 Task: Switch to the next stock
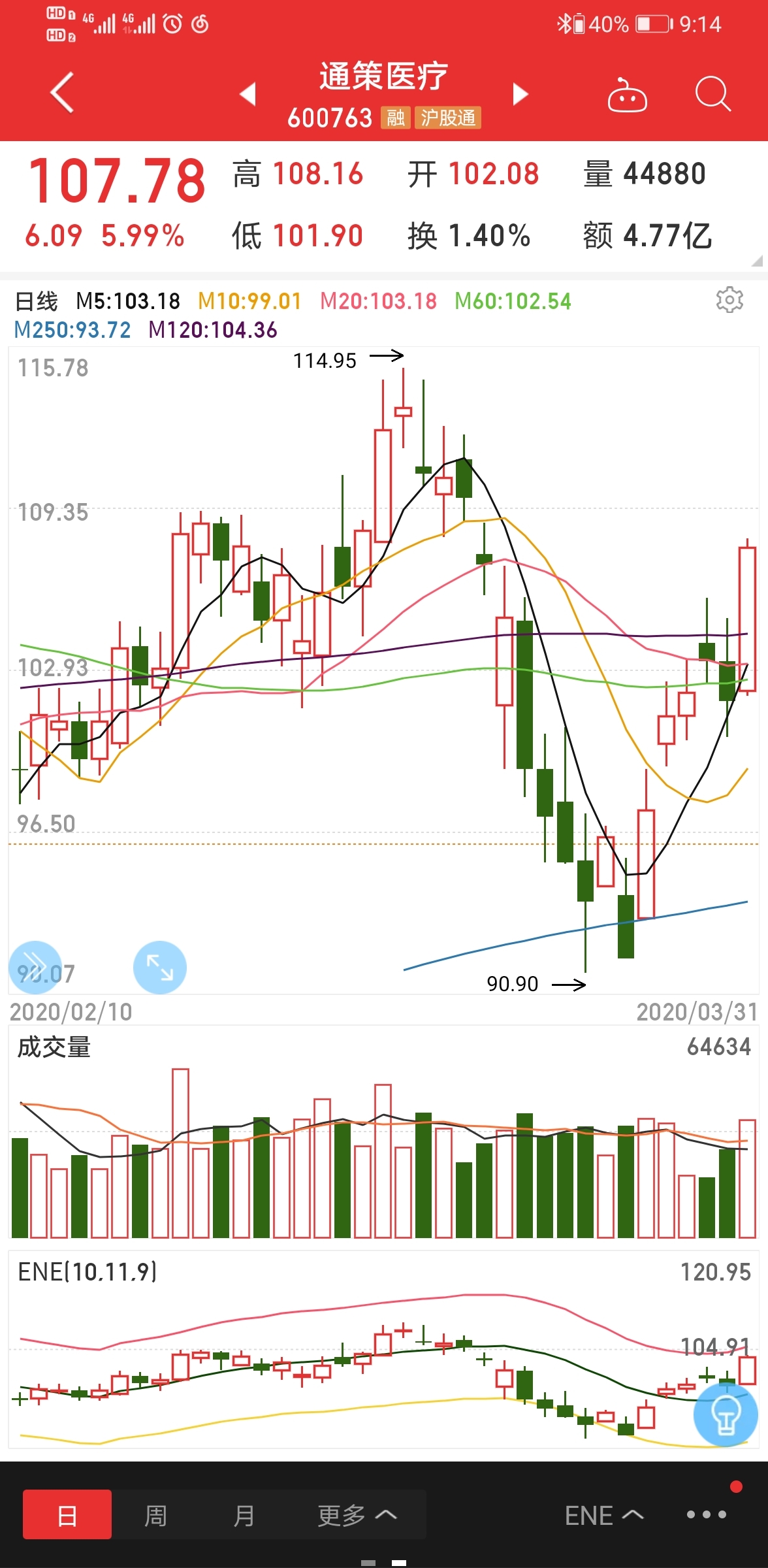point(520,94)
